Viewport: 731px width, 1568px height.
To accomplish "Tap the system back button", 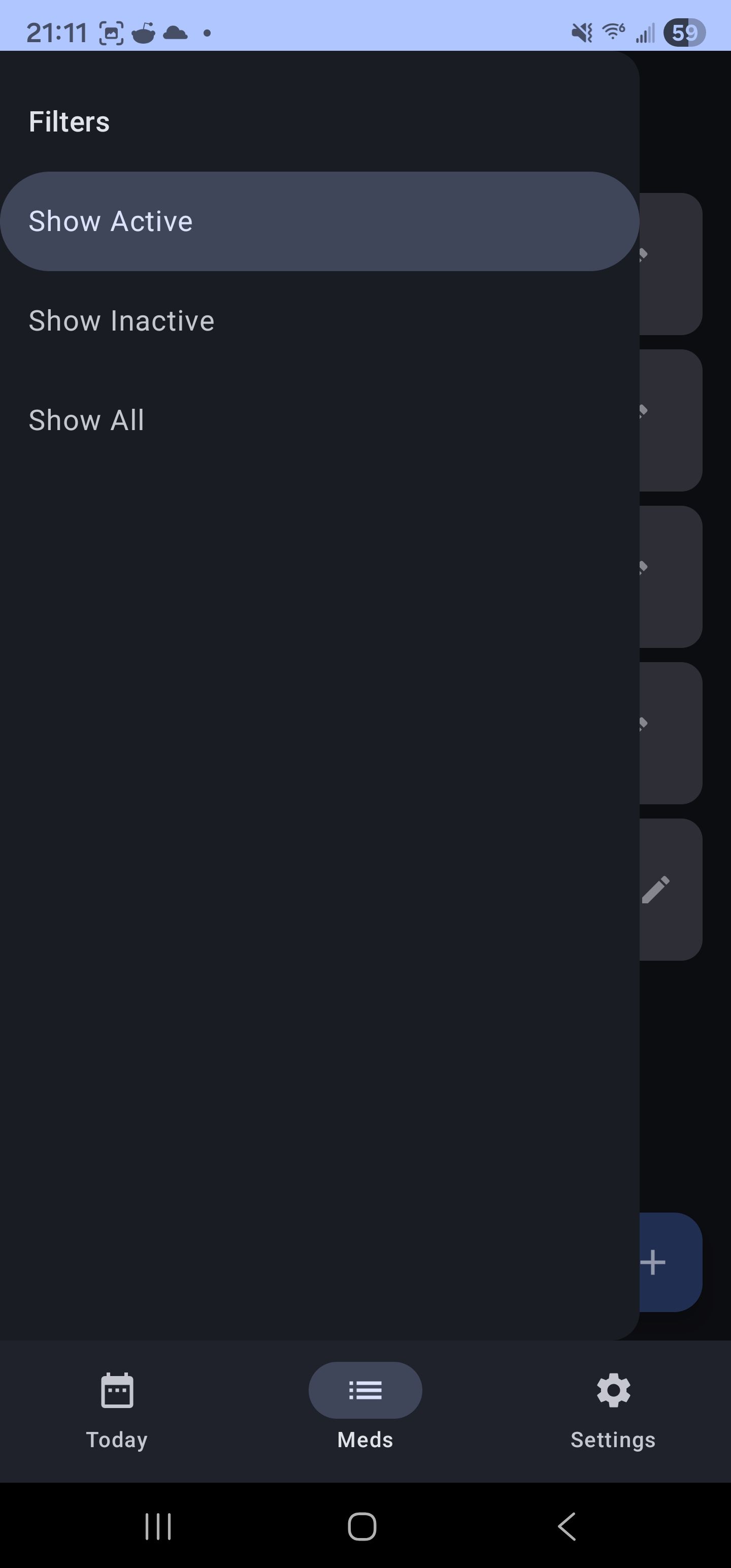I will 567,1526.
